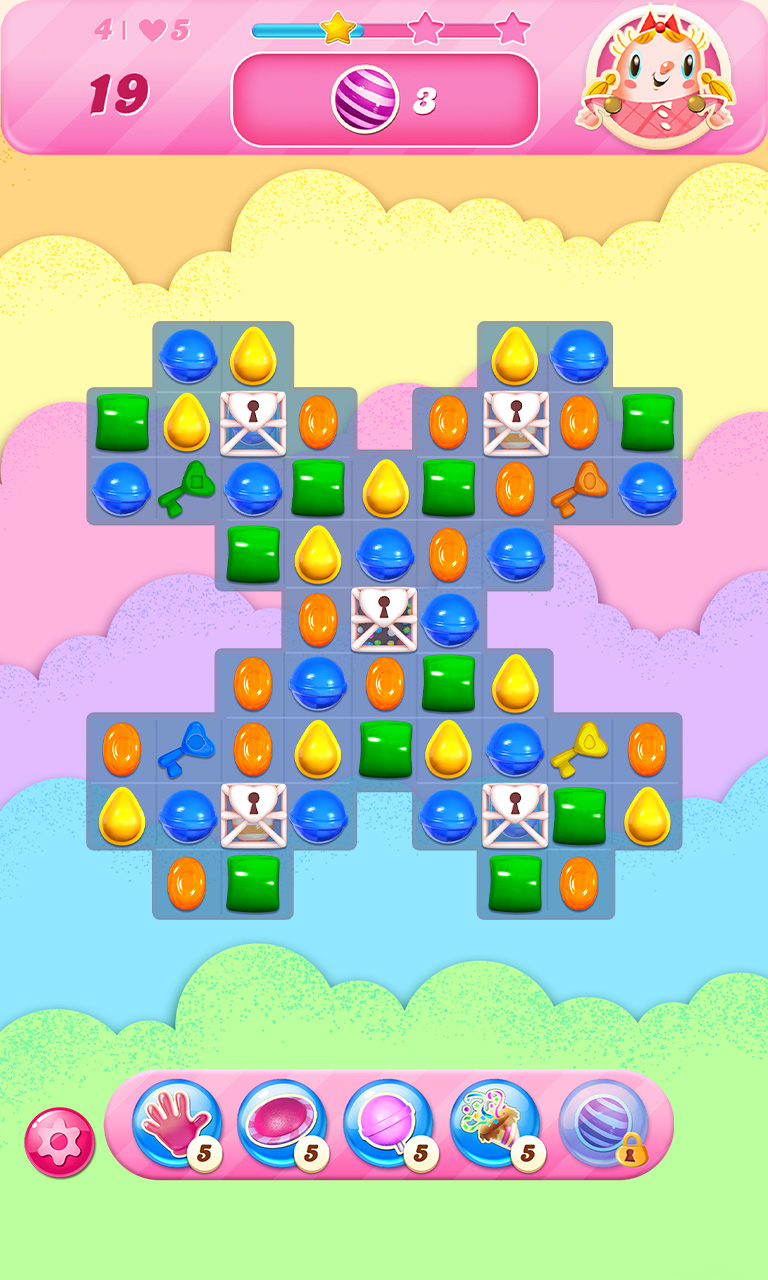Select the pink candy booster
The image size is (768, 1280).
coord(281,1125)
